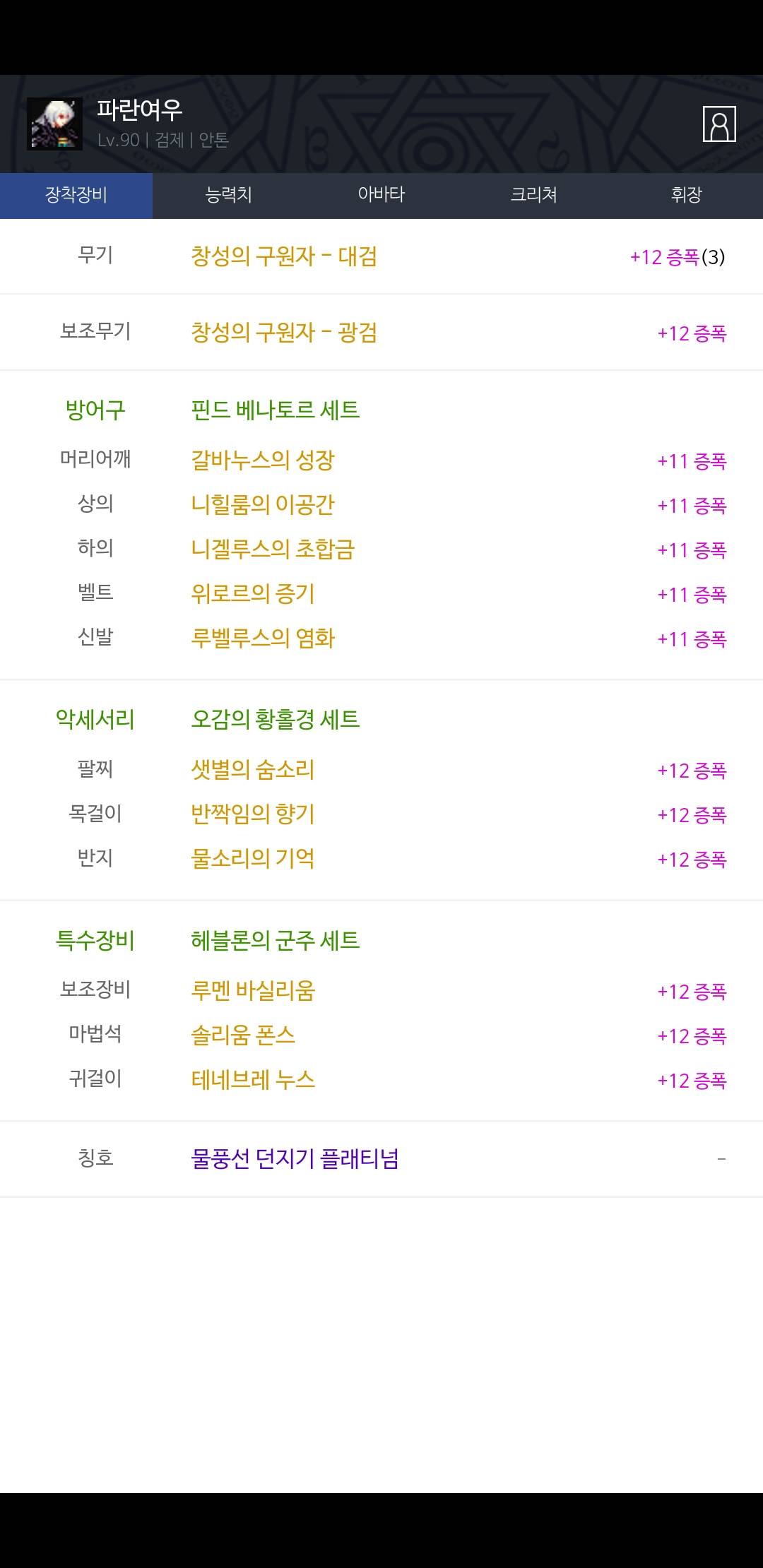View 니힐룸의 이공간 top item
The image size is (763, 1568).
(263, 504)
